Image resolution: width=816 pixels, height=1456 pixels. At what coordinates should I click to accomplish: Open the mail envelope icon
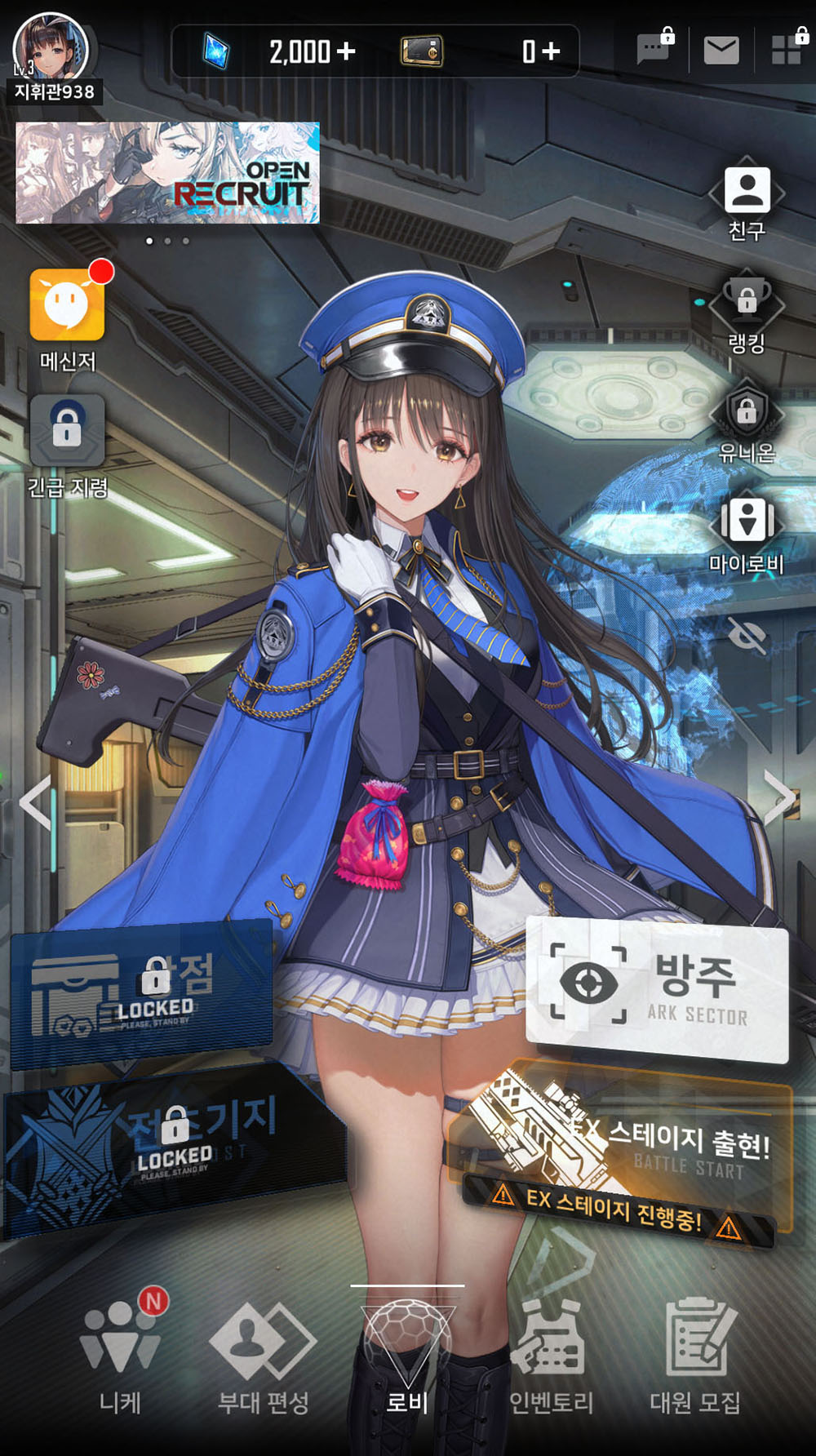tap(721, 51)
